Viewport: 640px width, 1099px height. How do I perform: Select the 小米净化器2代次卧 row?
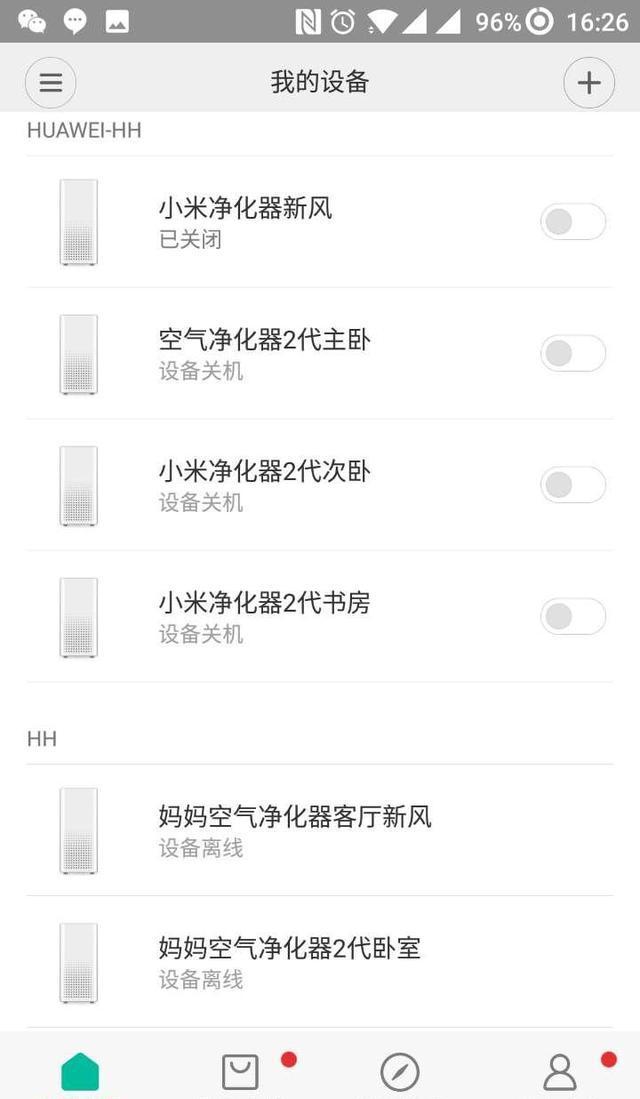[x=320, y=485]
